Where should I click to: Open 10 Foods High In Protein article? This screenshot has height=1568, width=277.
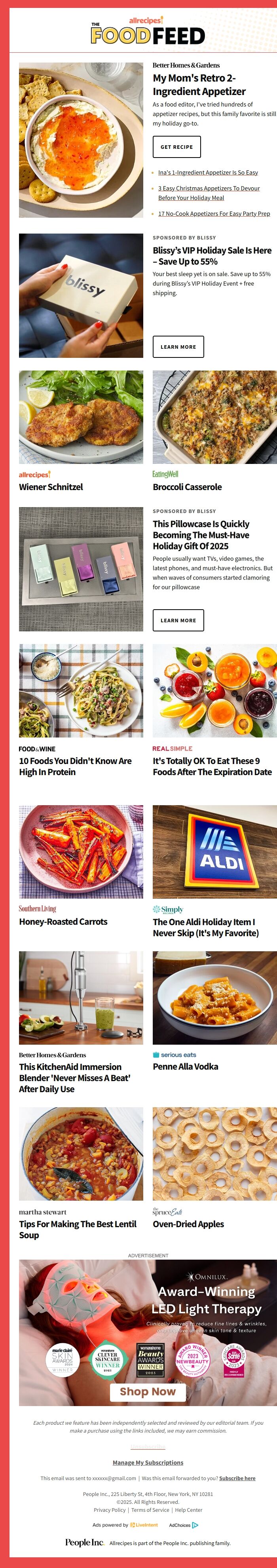(x=75, y=766)
